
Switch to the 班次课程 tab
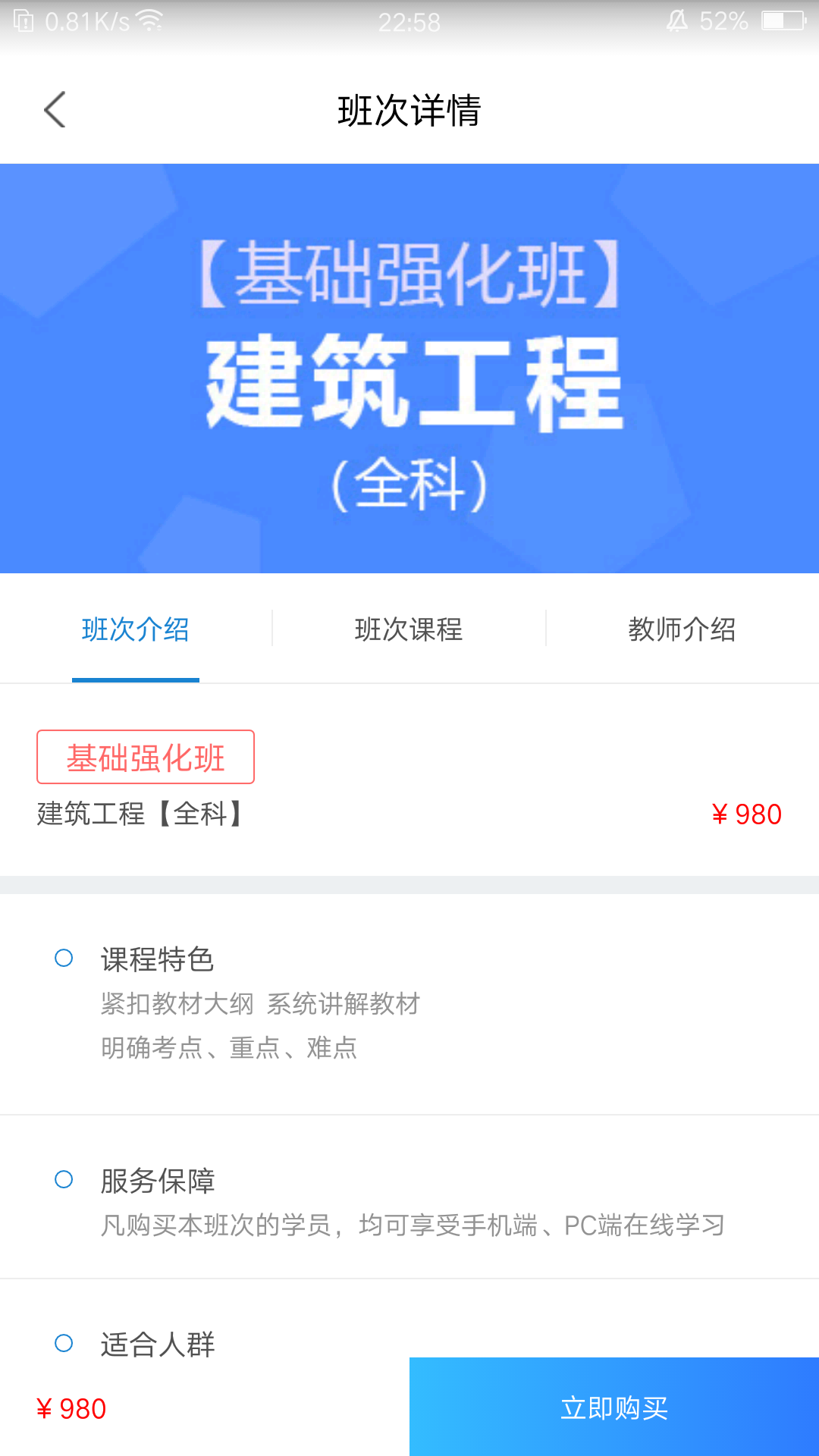(409, 629)
